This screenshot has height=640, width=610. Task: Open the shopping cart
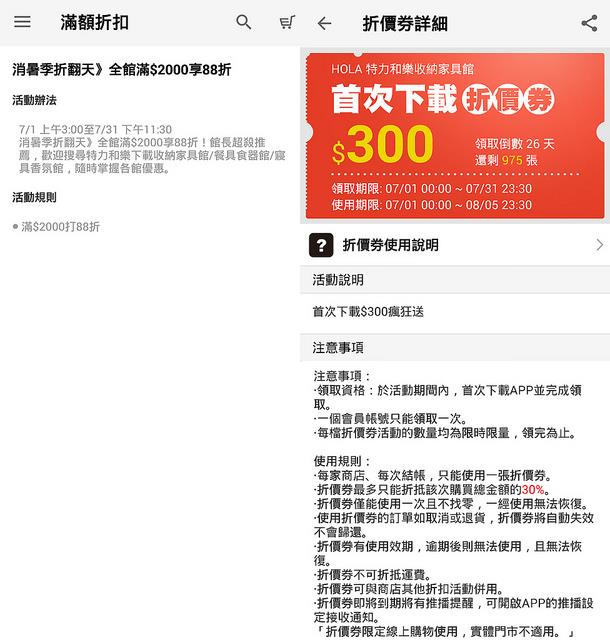pyautogui.click(x=287, y=22)
